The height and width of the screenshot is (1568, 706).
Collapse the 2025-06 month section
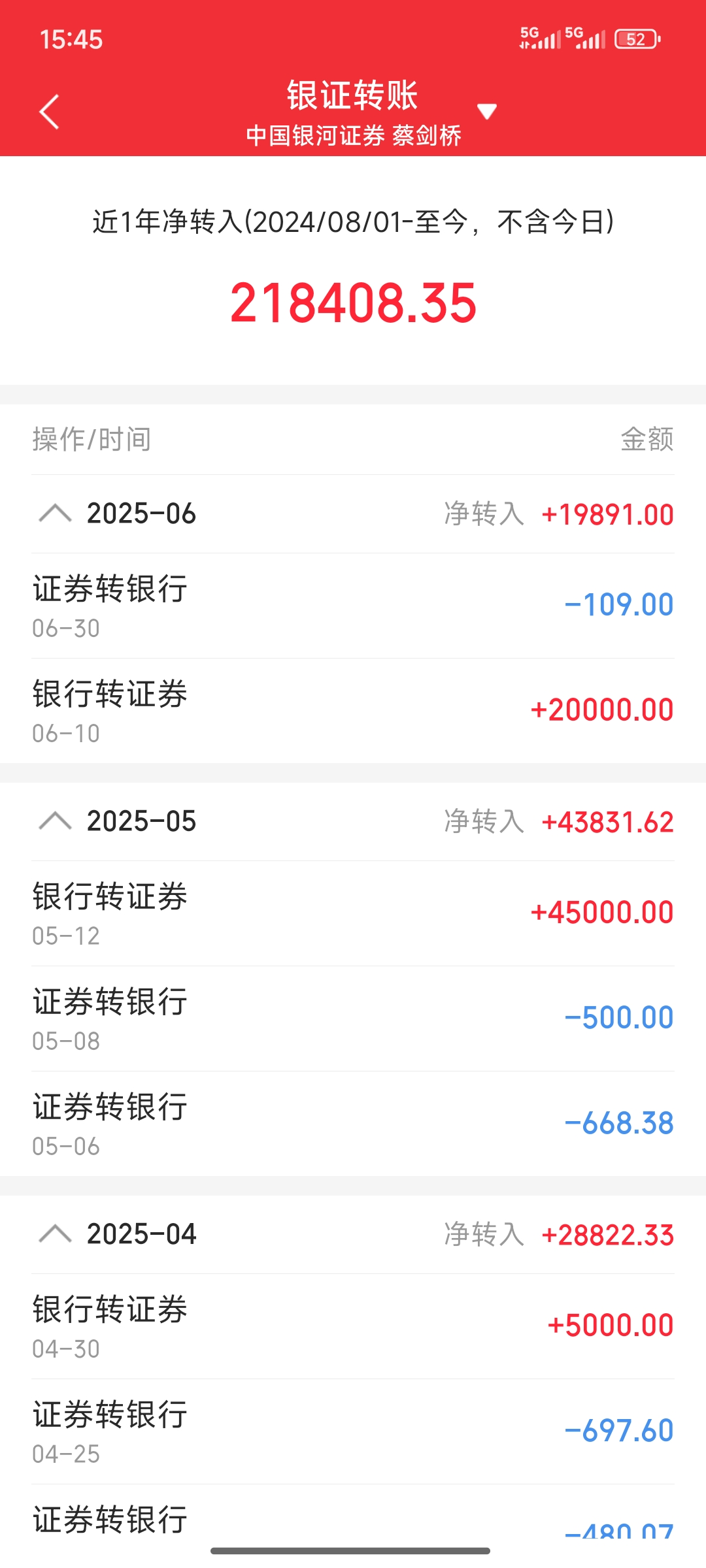(56, 514)
